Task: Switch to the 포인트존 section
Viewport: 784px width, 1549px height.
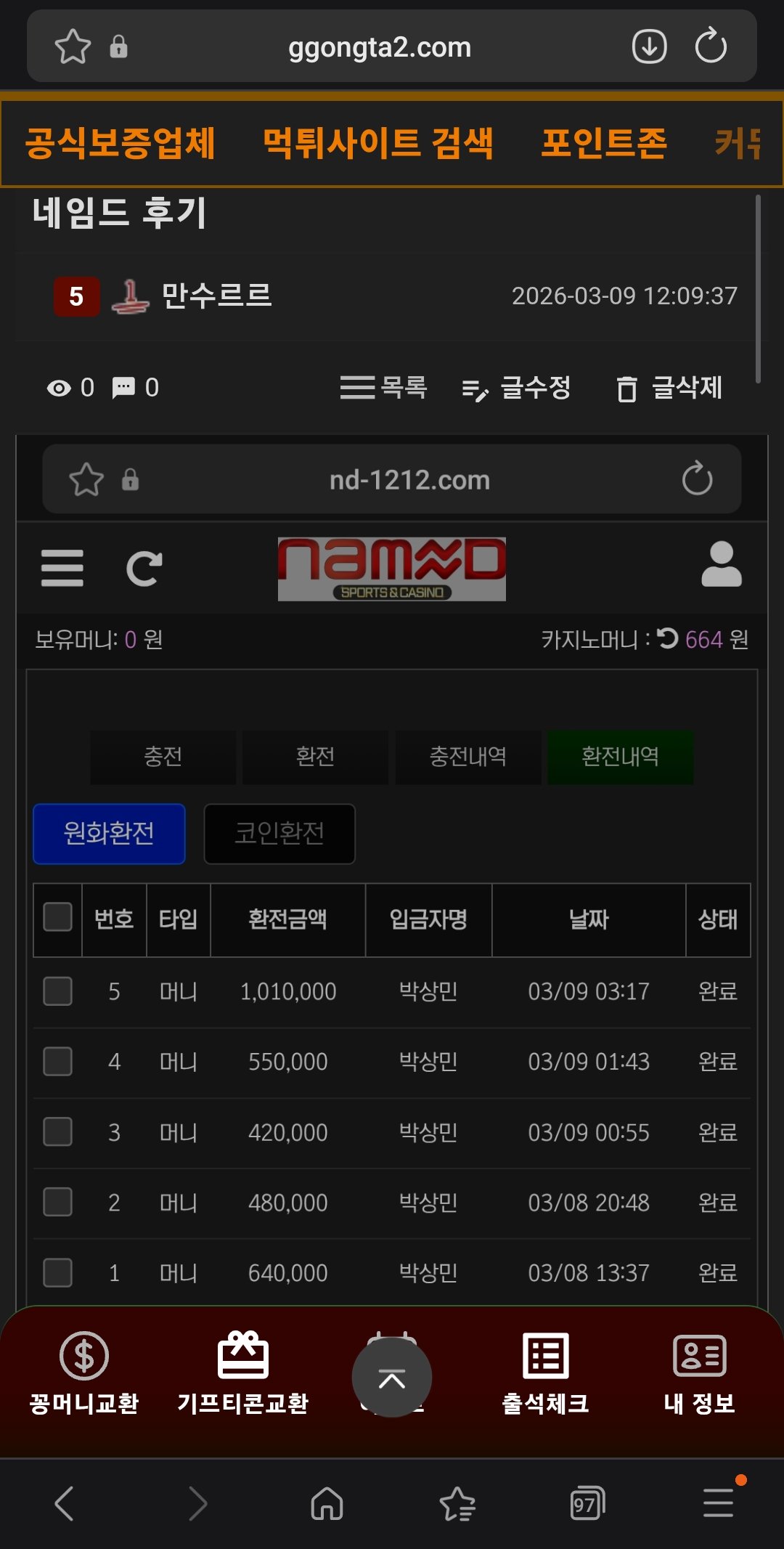Action: click(x=603, y=143)
